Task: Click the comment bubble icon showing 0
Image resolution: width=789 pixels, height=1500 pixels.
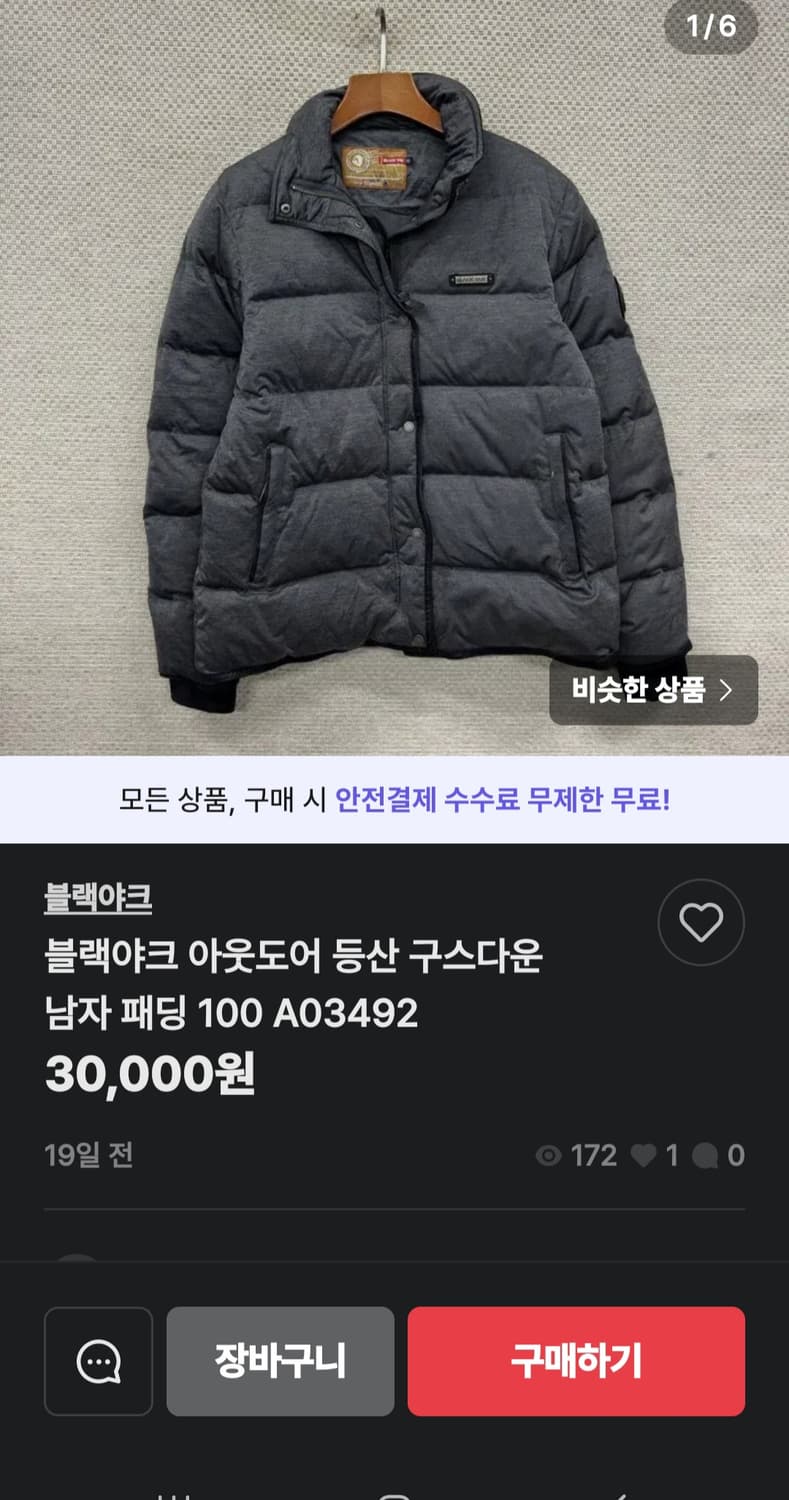Action: (706, 1156)
